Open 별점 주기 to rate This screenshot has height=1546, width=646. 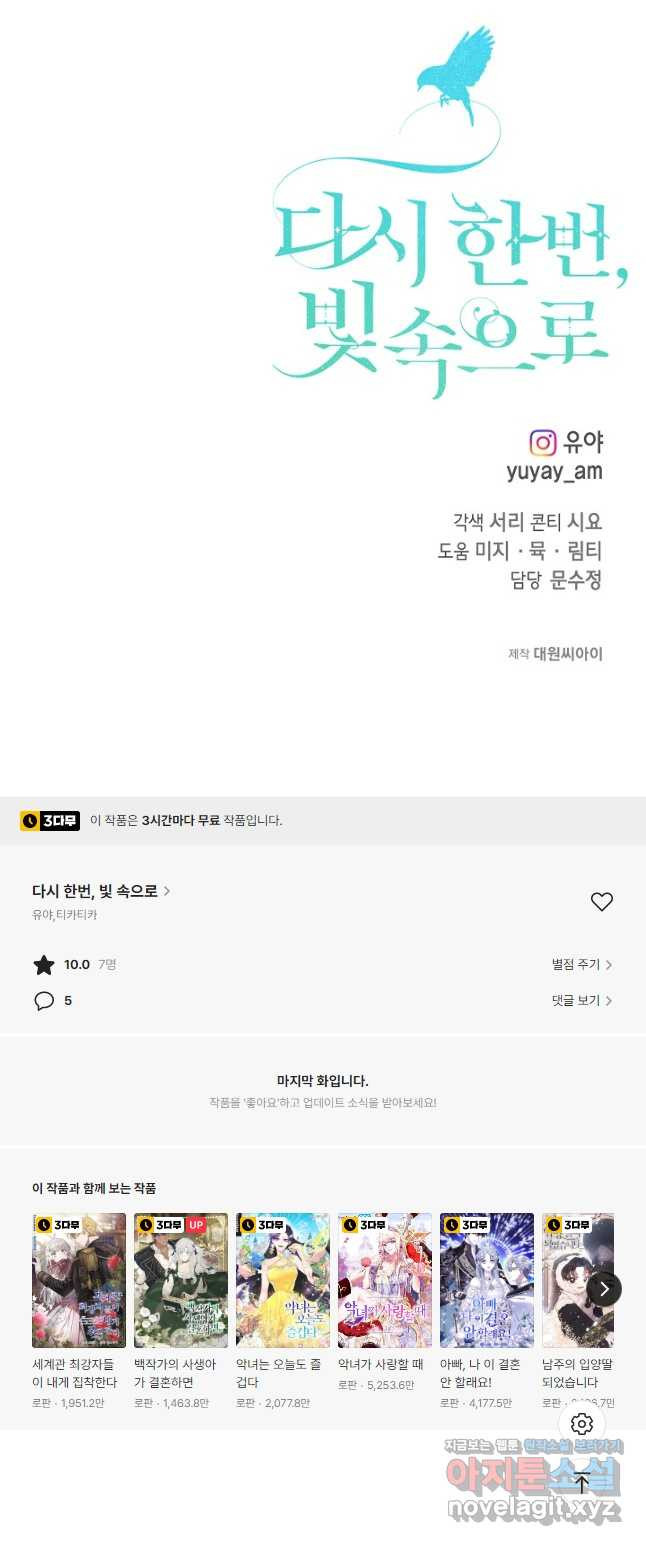pyautogui.click(x=581, y=964)
